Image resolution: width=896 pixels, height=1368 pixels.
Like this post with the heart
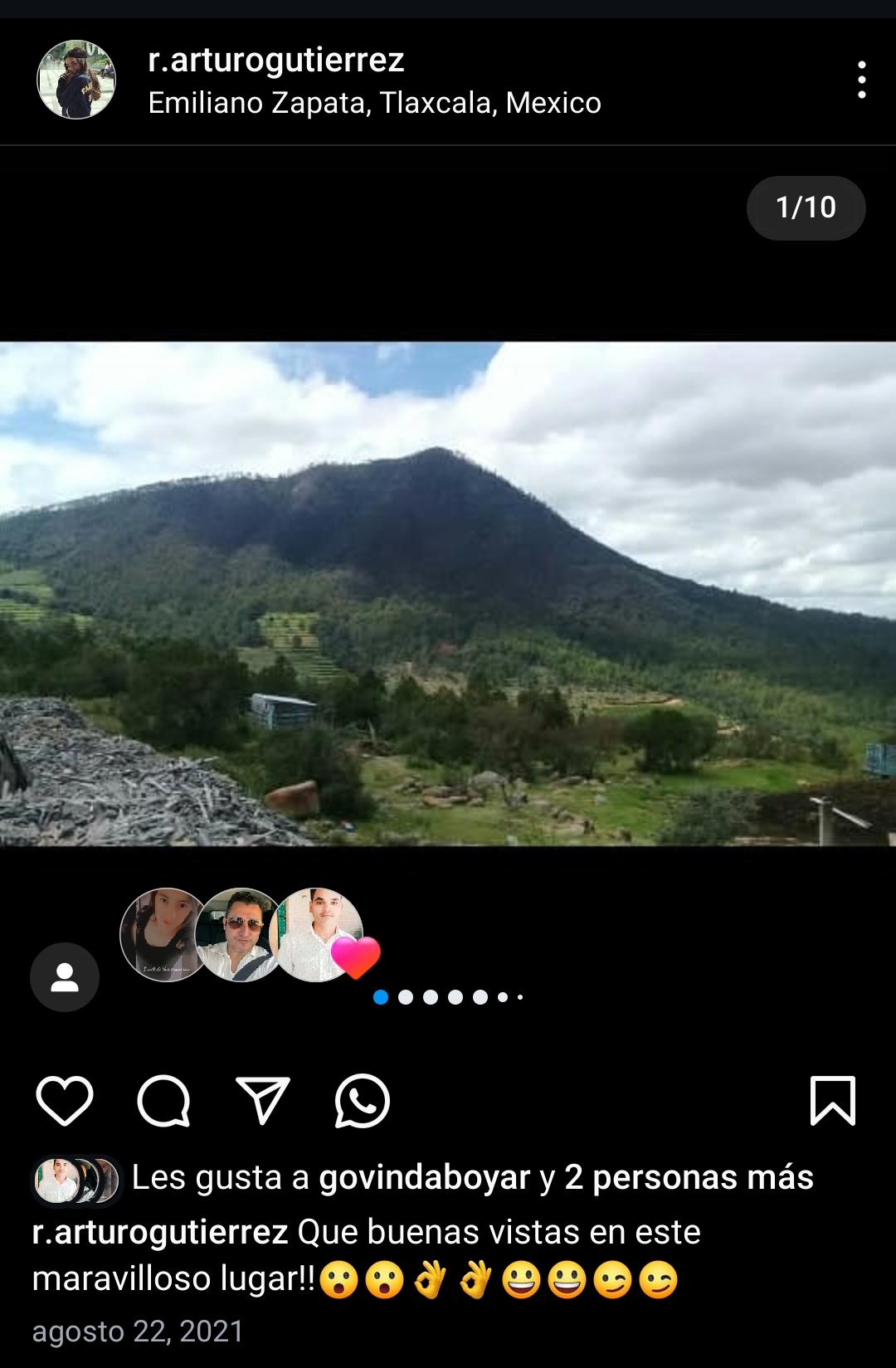point(65,1101)
